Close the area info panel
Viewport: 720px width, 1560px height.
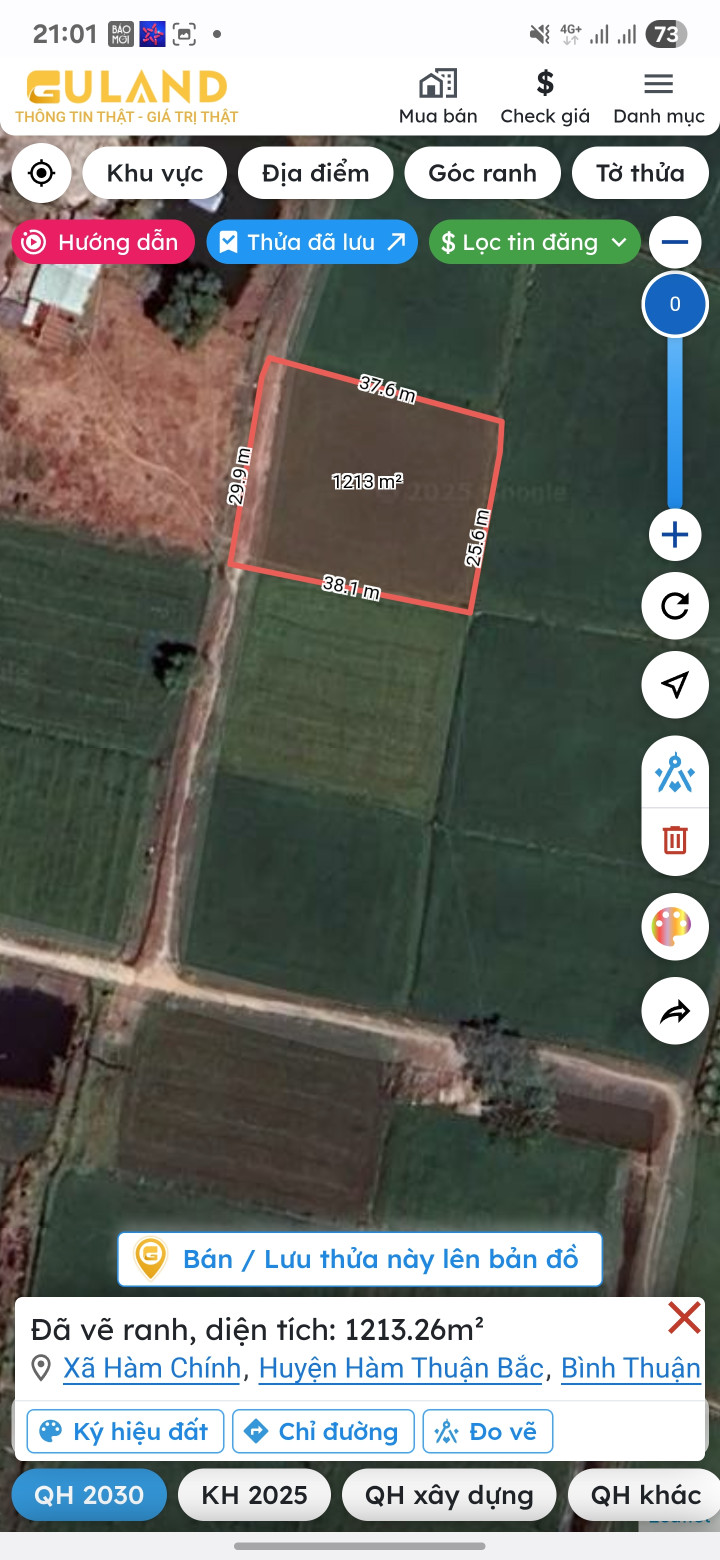(684, 1318)
